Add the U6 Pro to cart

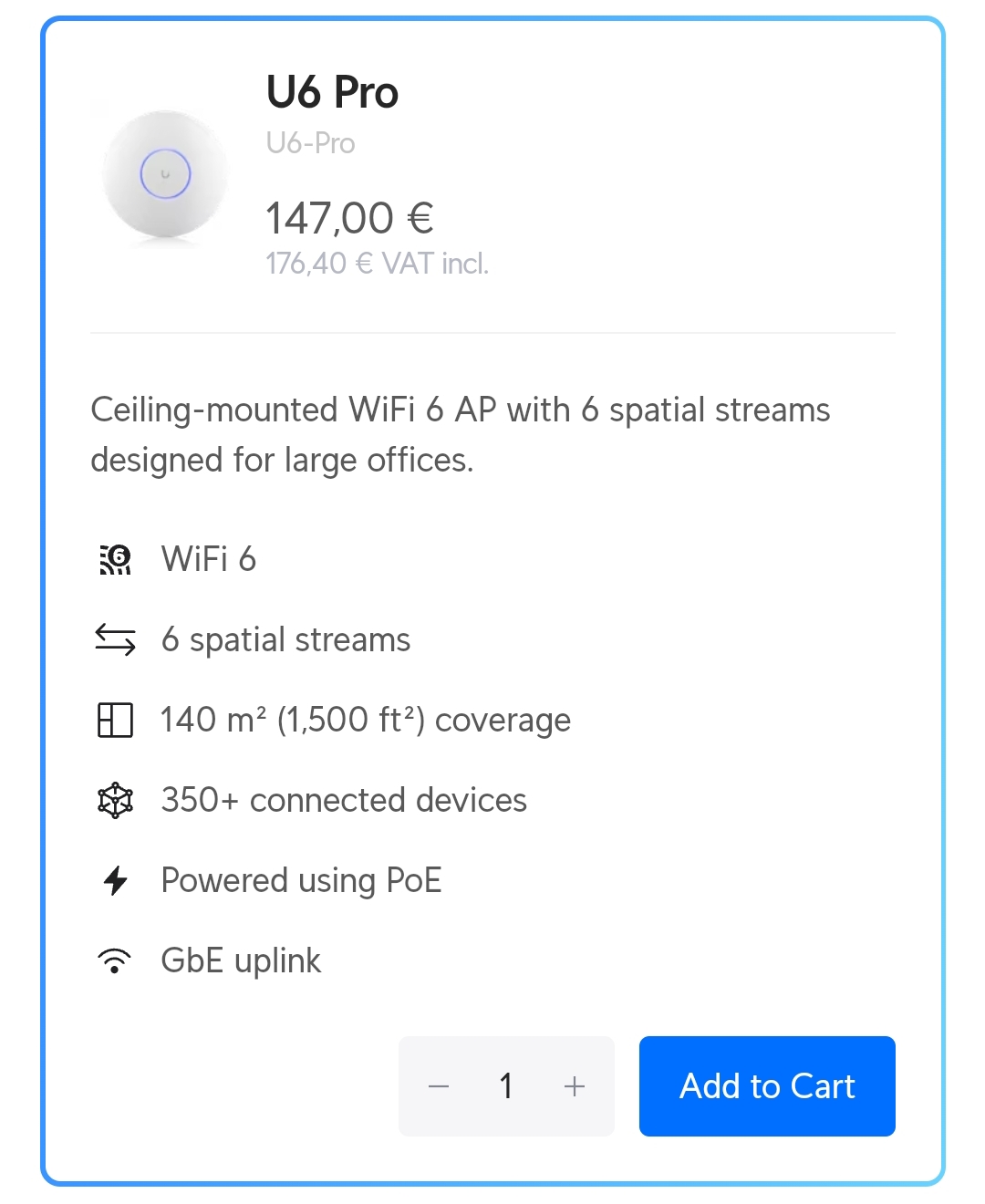click(x=767, y=1085)
